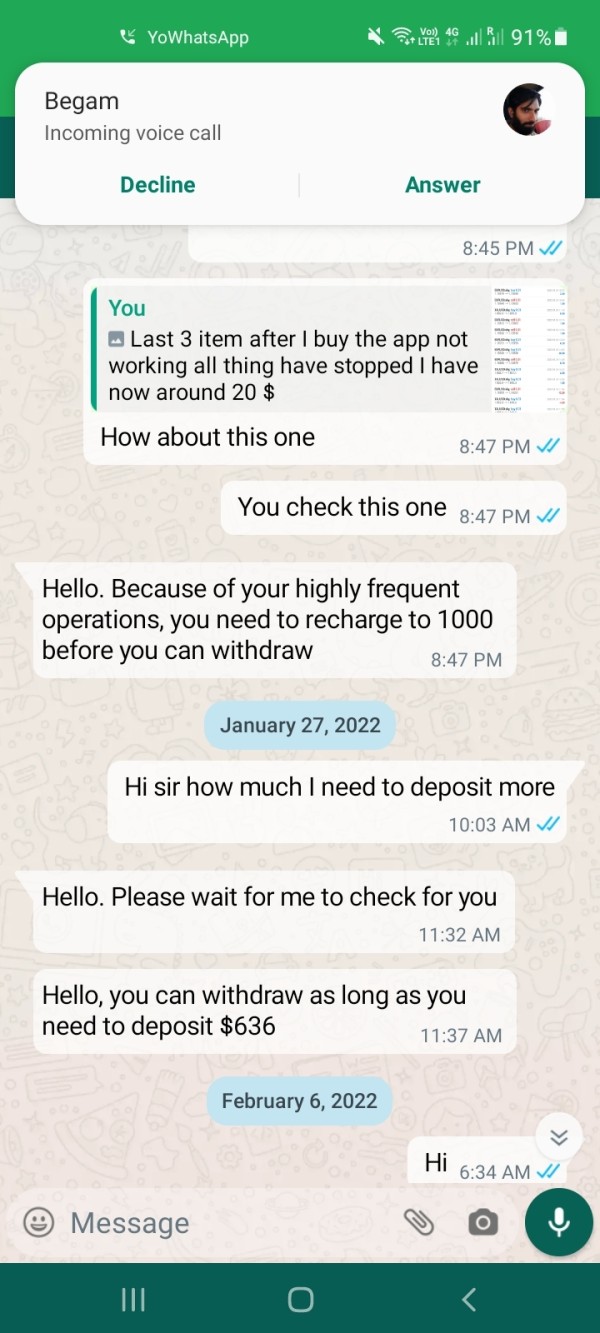
Task: Answer the incoming voice call
Action: [x=442, y=185]
